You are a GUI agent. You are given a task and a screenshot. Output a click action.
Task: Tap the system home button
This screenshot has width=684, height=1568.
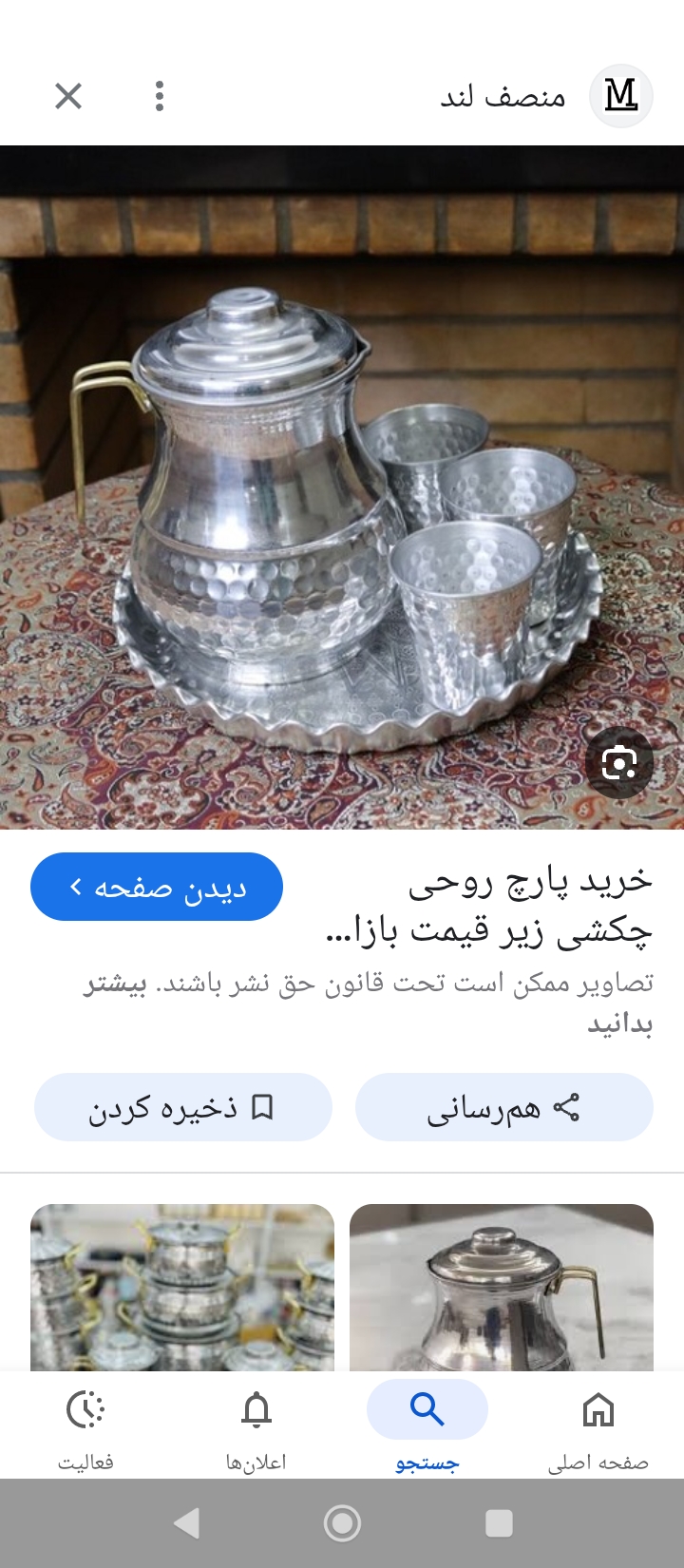point(342,1523)
